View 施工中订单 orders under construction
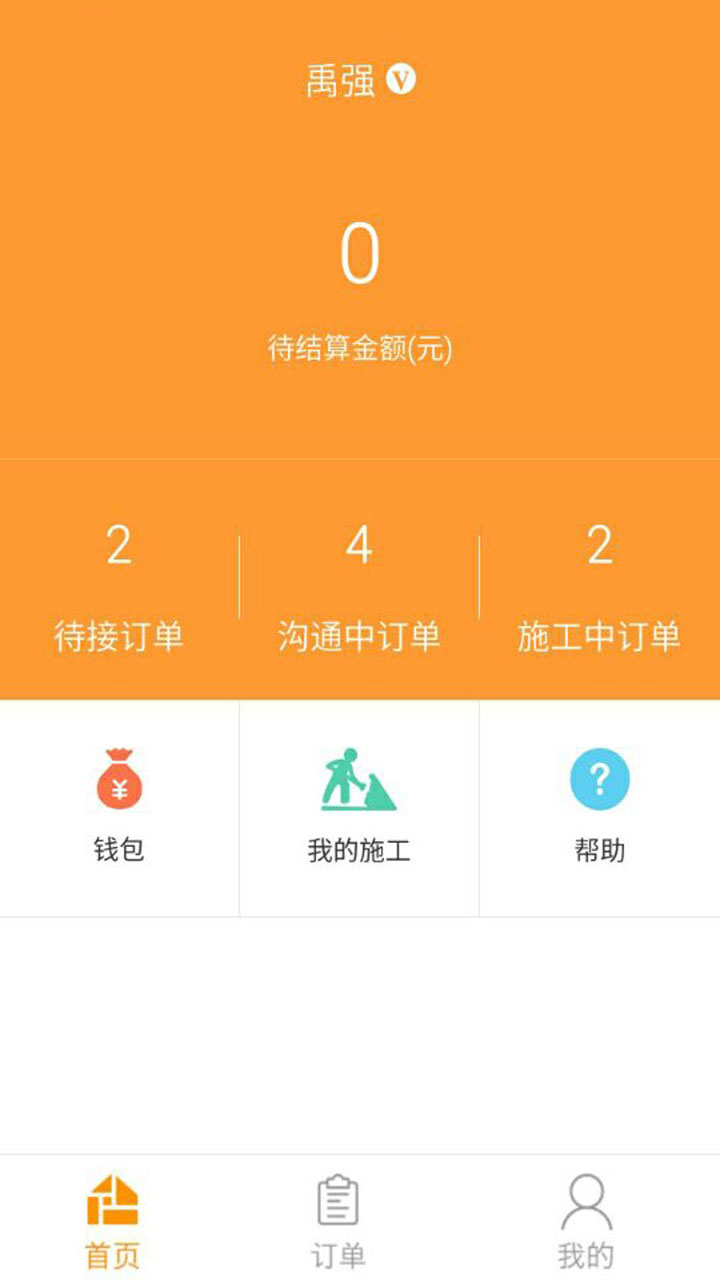 (x=599, y=588)
